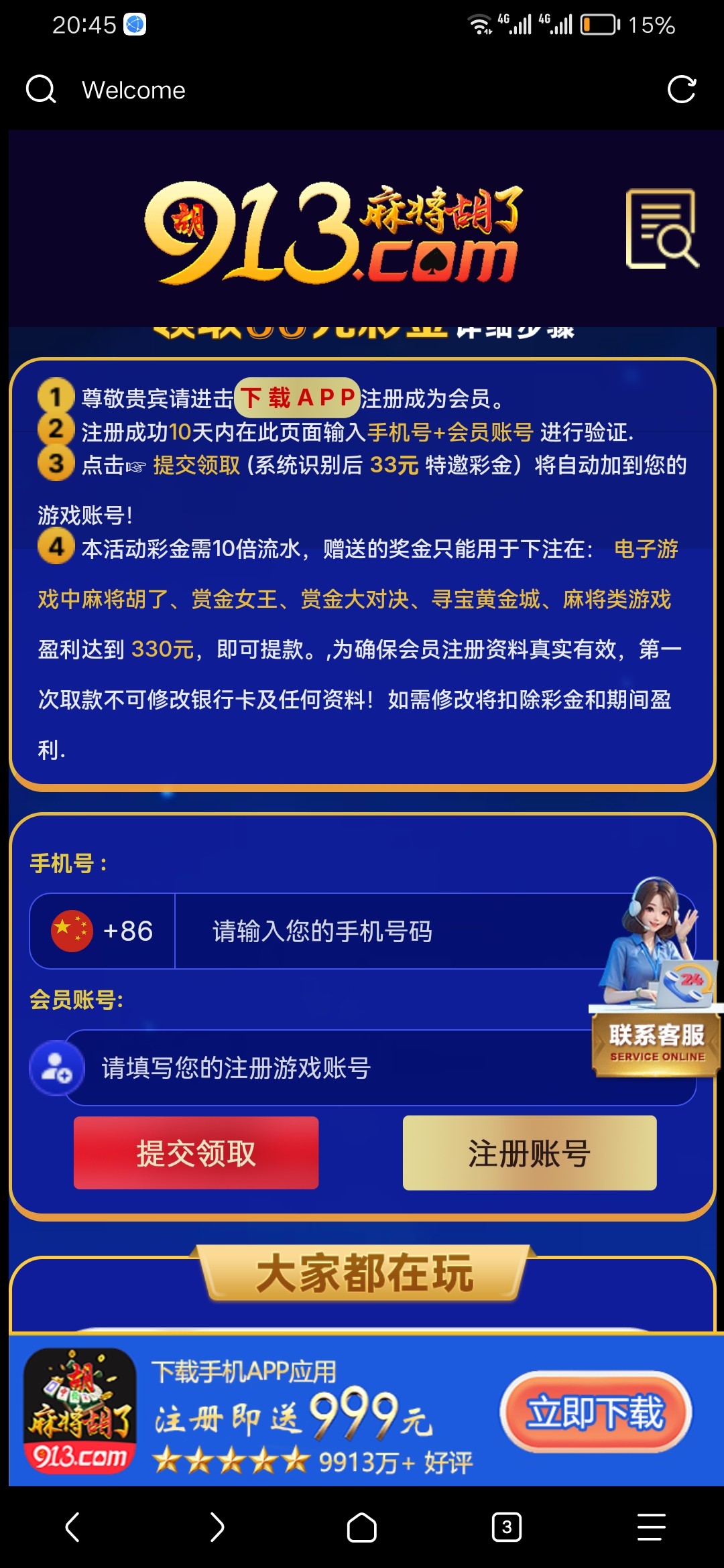Open the +86 country code selector
Image resolution: width=724 pixels, height=1568 pixels.
103,931
